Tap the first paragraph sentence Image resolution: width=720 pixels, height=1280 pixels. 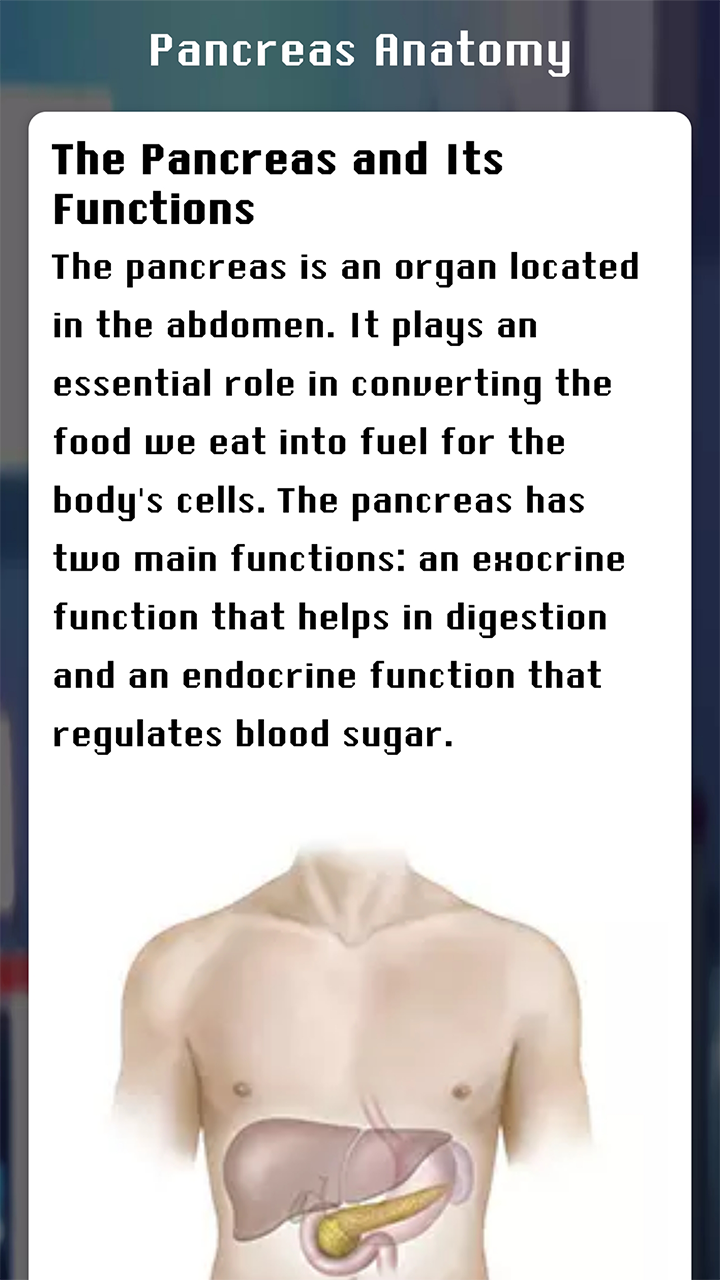345,267
